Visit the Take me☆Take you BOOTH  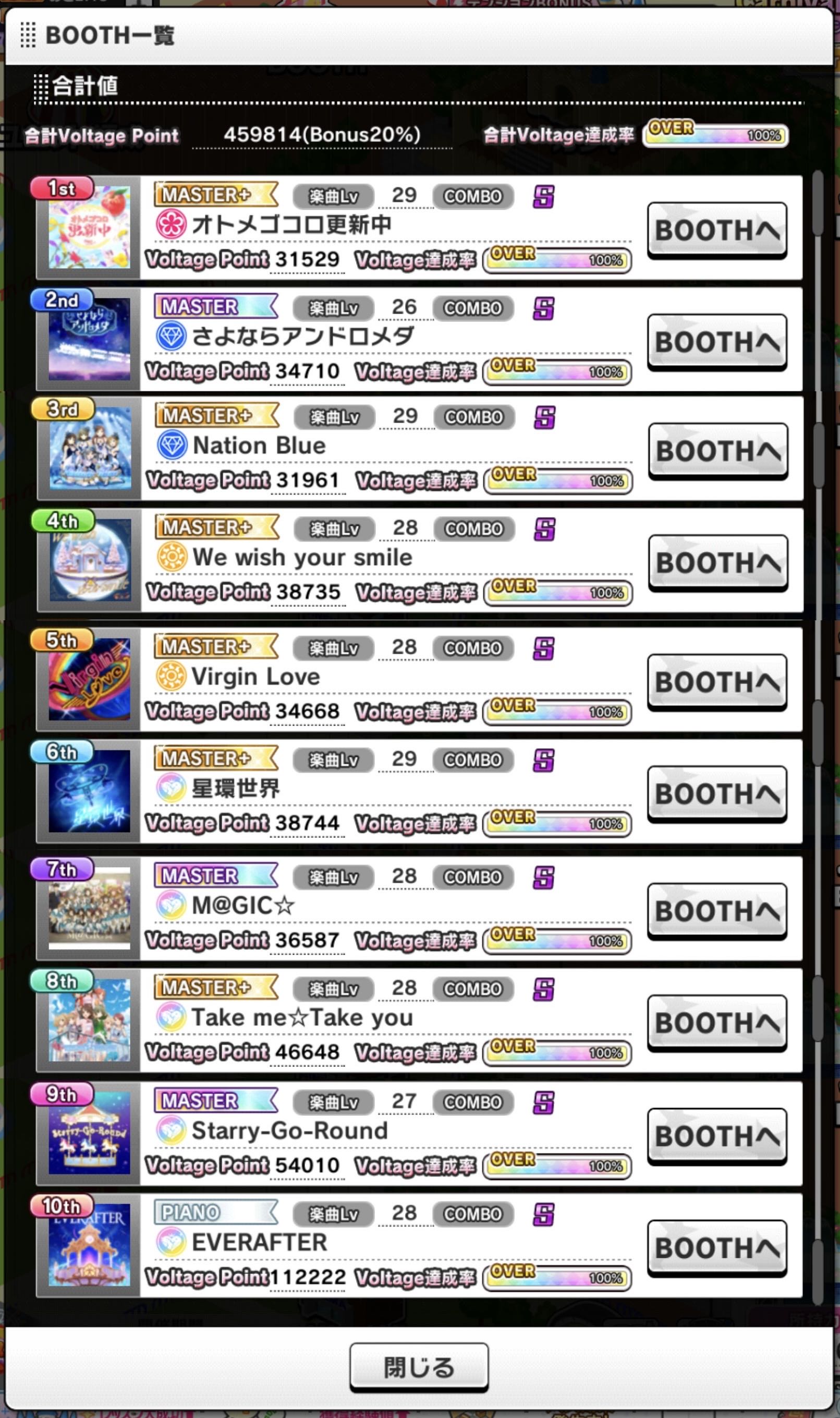tap(716, 1022)
